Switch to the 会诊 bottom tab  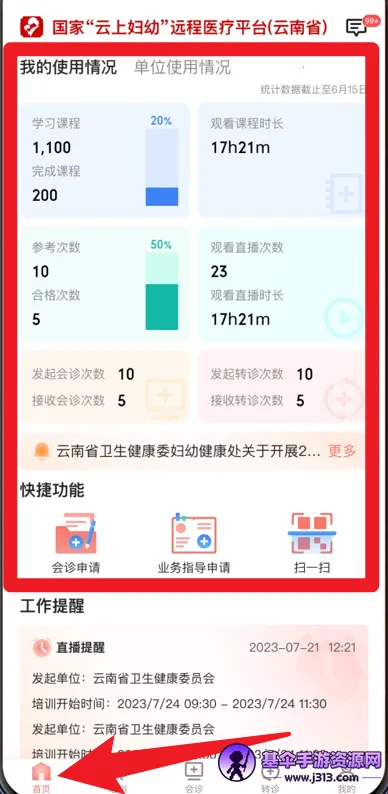[193, 779]
